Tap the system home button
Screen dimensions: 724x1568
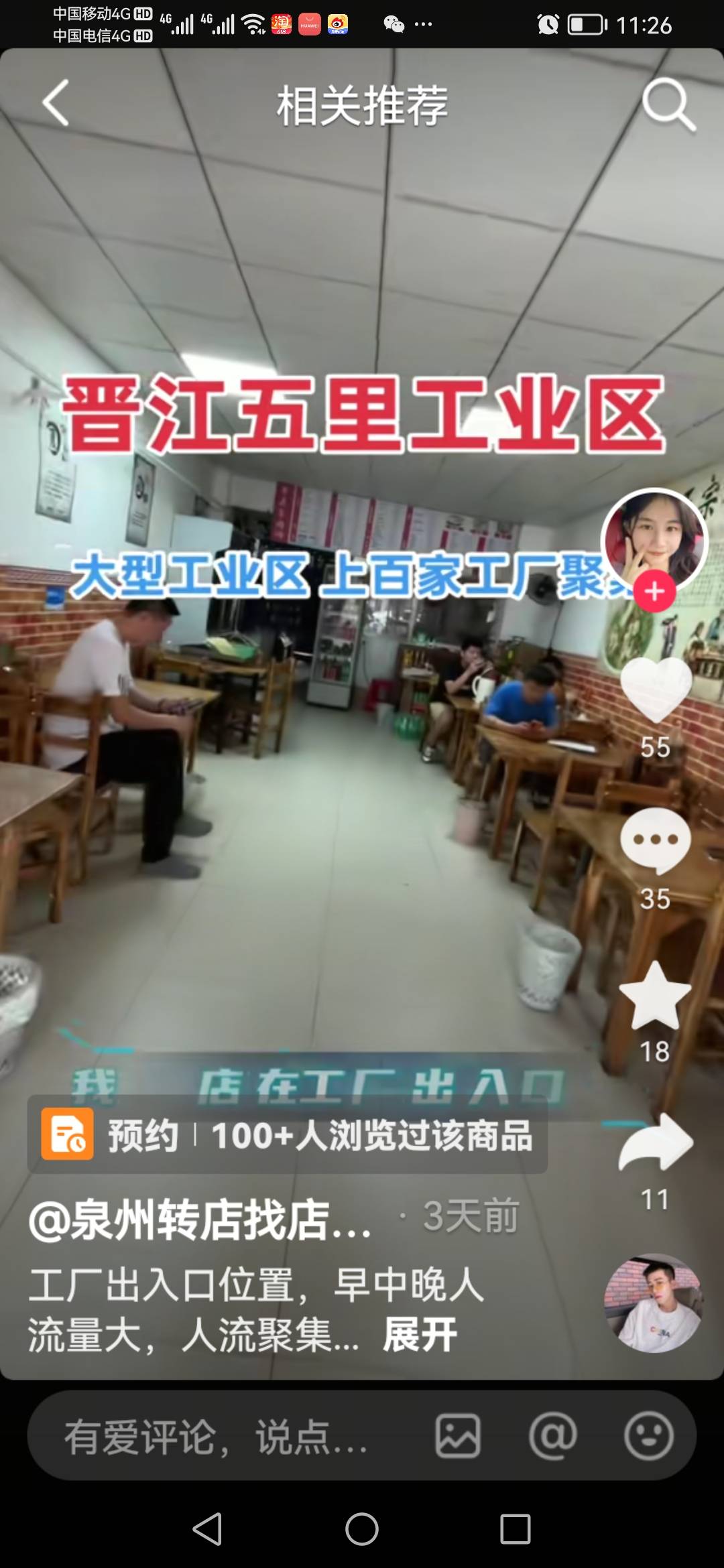coord(362,1529)
